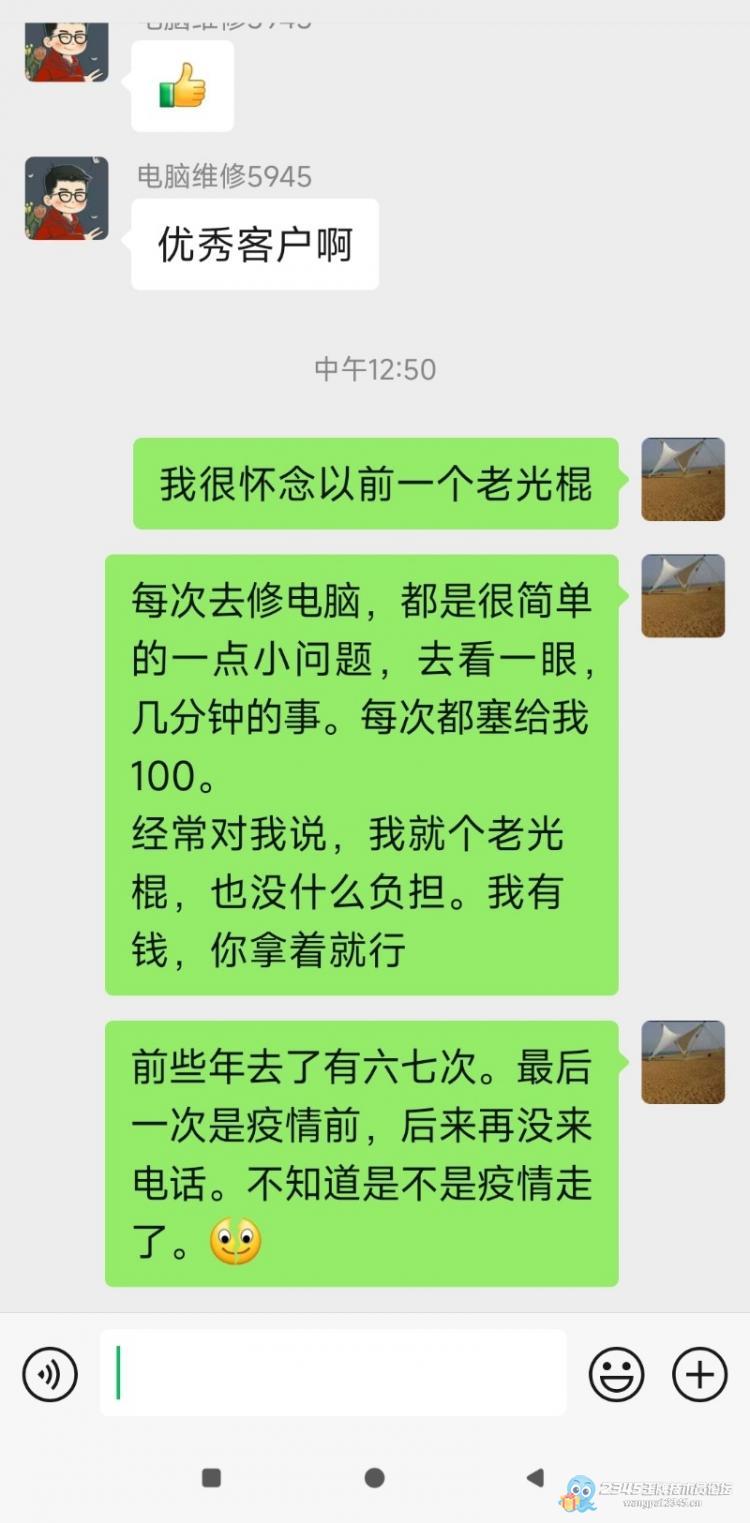Switch to voice message input
The width and height of the screenshot is (750, 1523).
tap(50, 1374)
